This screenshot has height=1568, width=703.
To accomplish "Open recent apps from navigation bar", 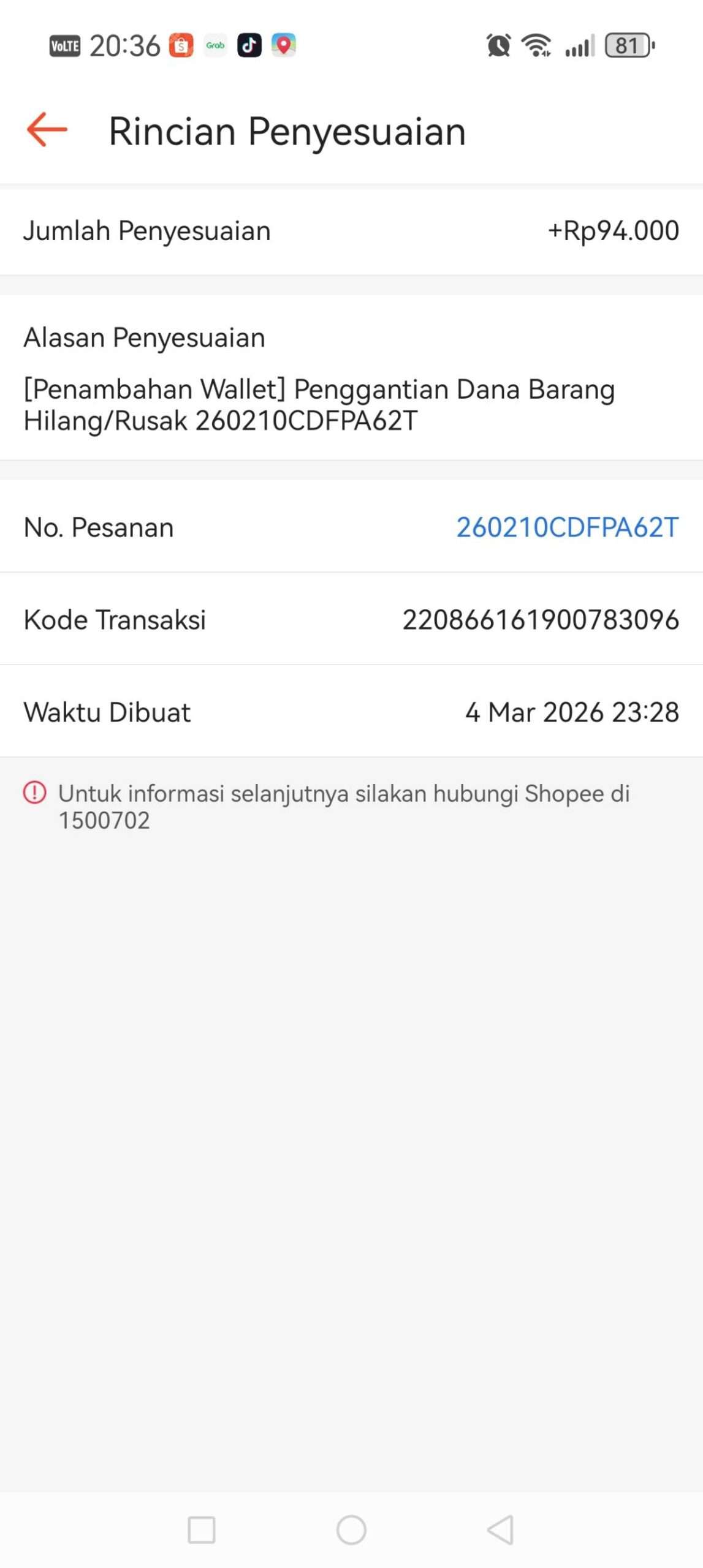I will (x=202, y=1529).
